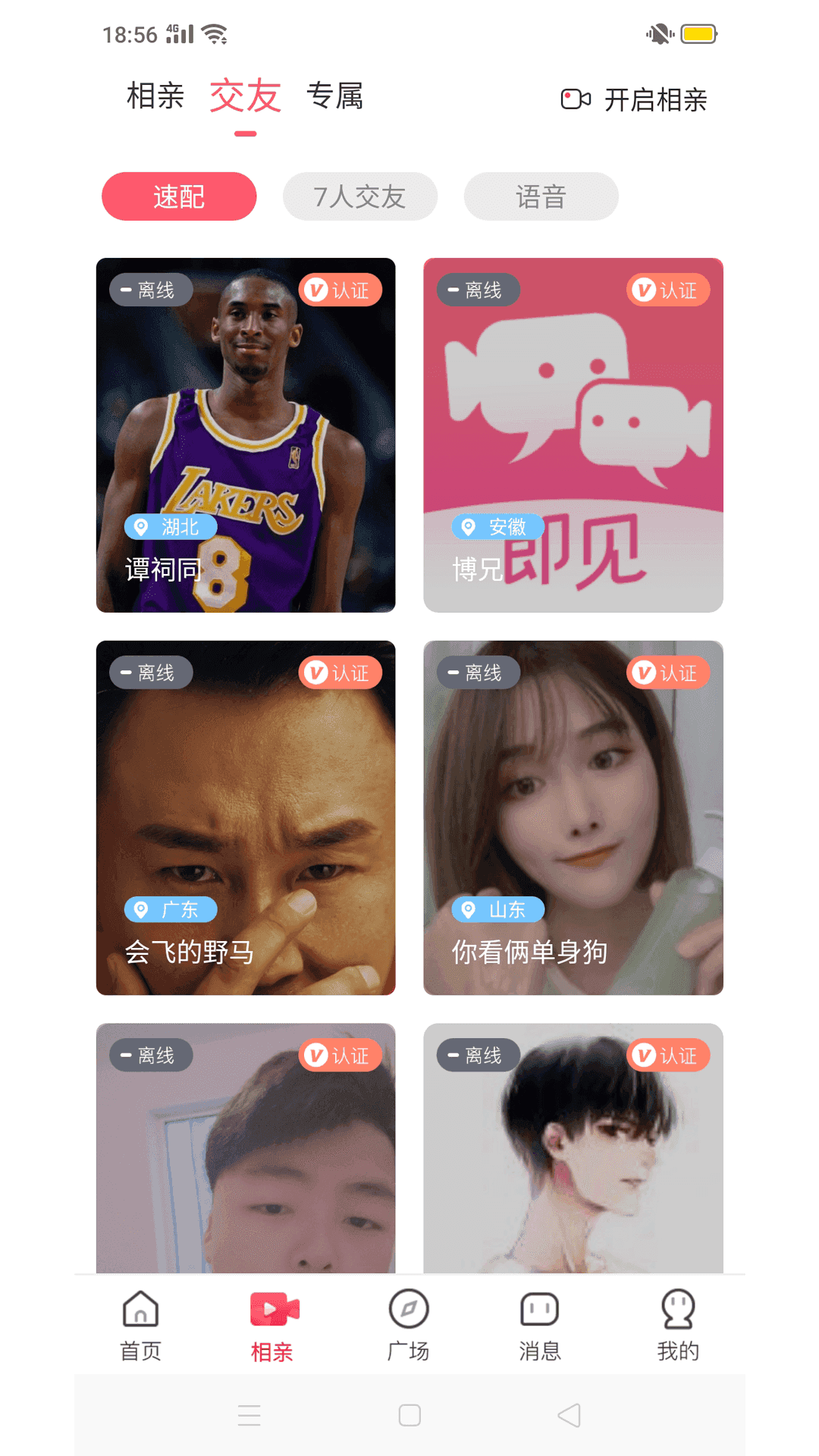Select the 相亲 video camera icon at bottom
Image resolution: width=819 pixels, height=1456 pixels.
click(x=275, y=1308)
